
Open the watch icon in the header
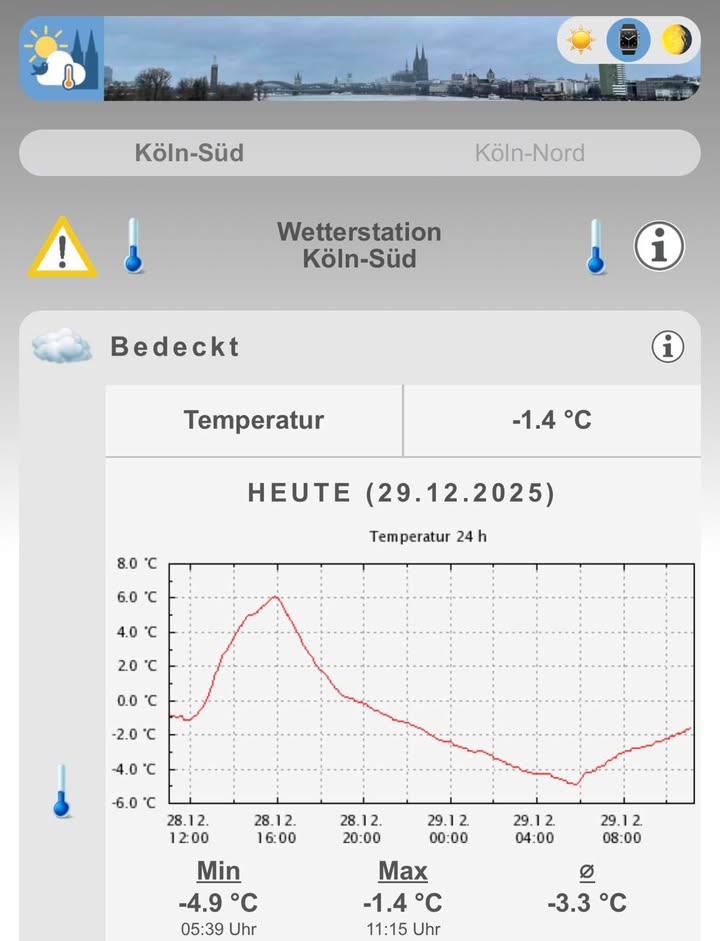pos(628,40)
